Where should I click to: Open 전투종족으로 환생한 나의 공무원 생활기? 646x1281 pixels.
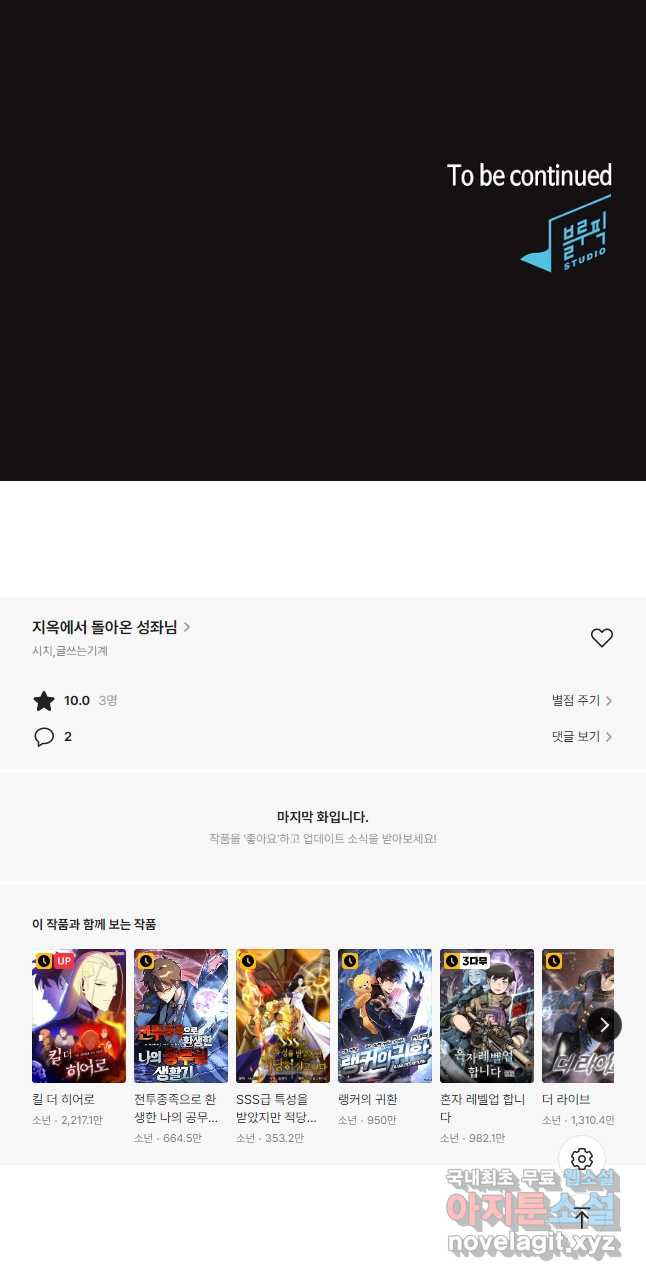tap(181, 1016)
